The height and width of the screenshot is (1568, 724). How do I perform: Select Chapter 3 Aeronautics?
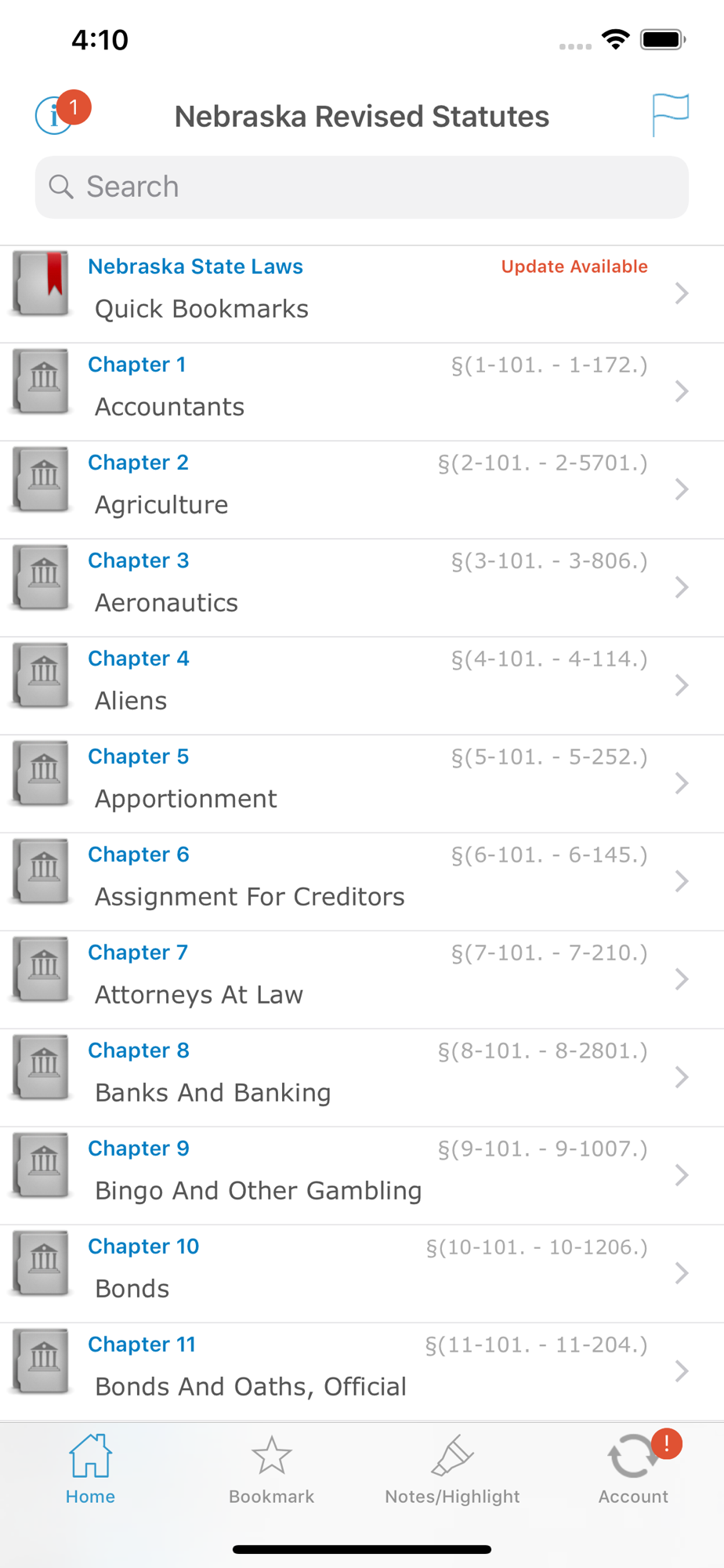click(362, 588)
